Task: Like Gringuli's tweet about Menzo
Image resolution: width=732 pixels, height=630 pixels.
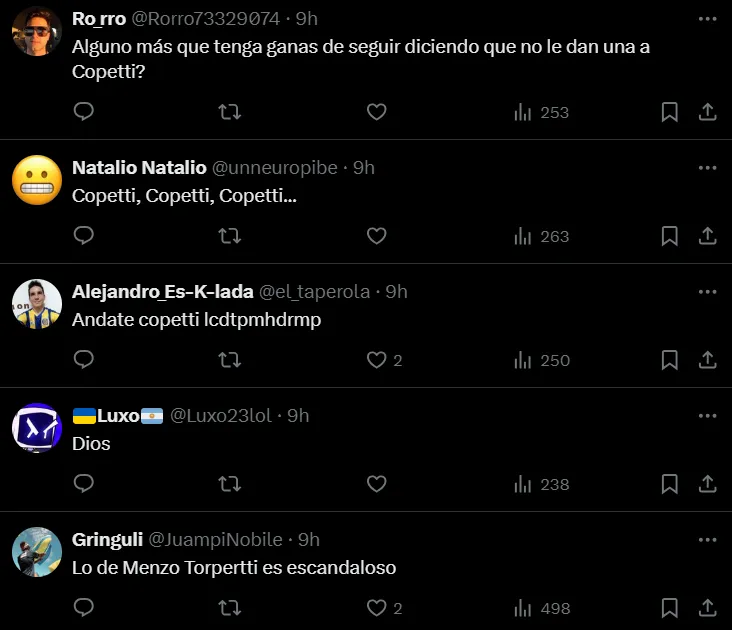Action: coord(376,608)
